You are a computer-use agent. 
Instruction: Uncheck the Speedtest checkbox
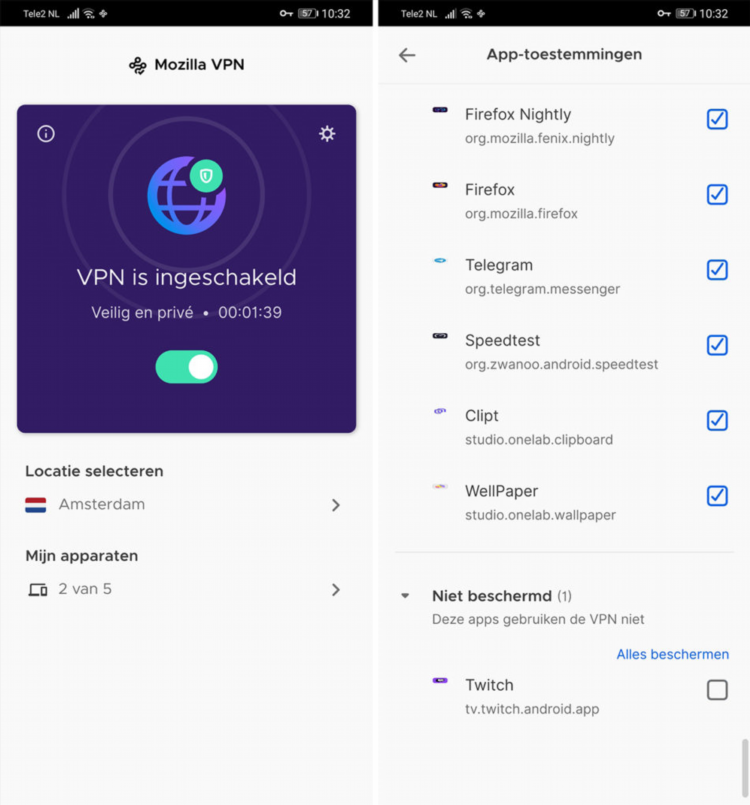click(717, 345)
